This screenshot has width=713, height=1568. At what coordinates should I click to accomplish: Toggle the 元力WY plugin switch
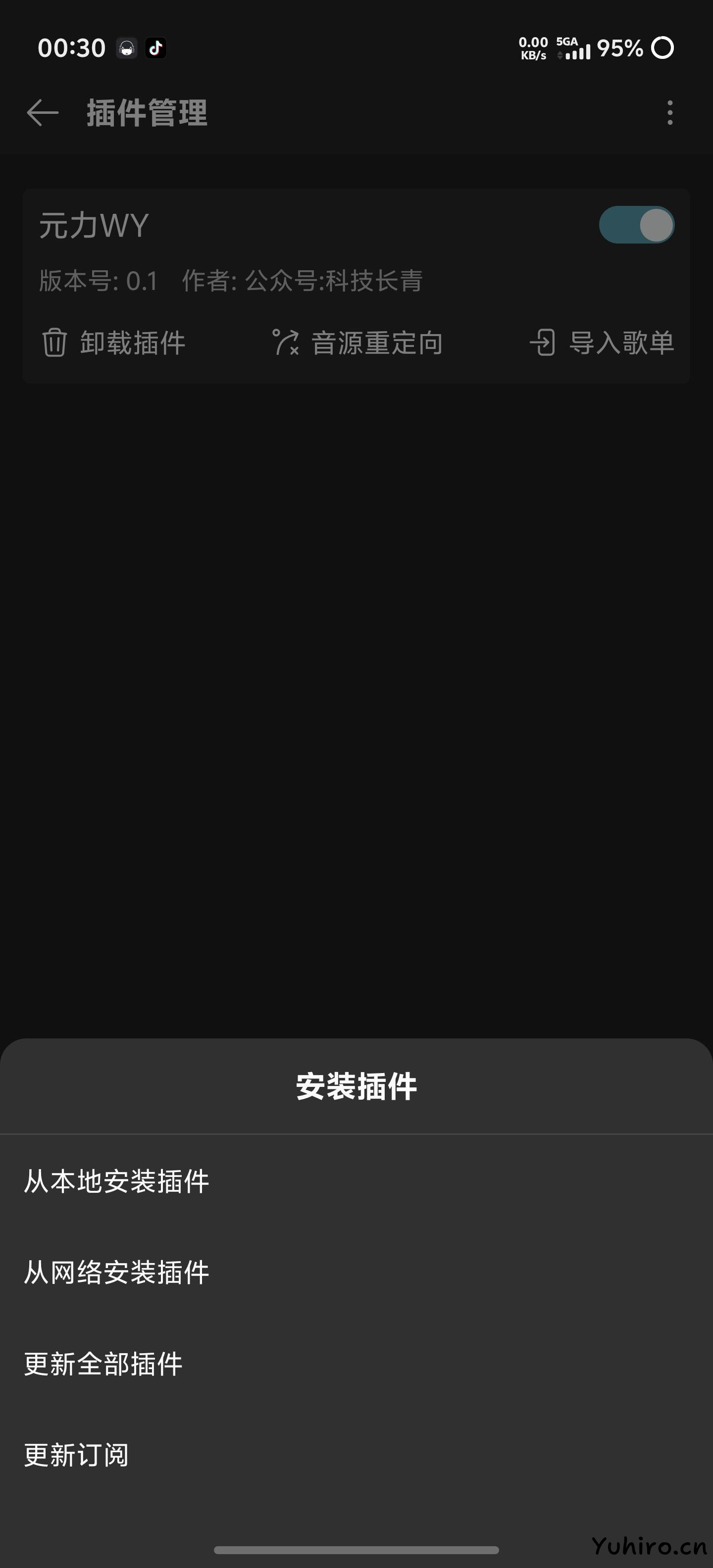[x=636, y=225]
